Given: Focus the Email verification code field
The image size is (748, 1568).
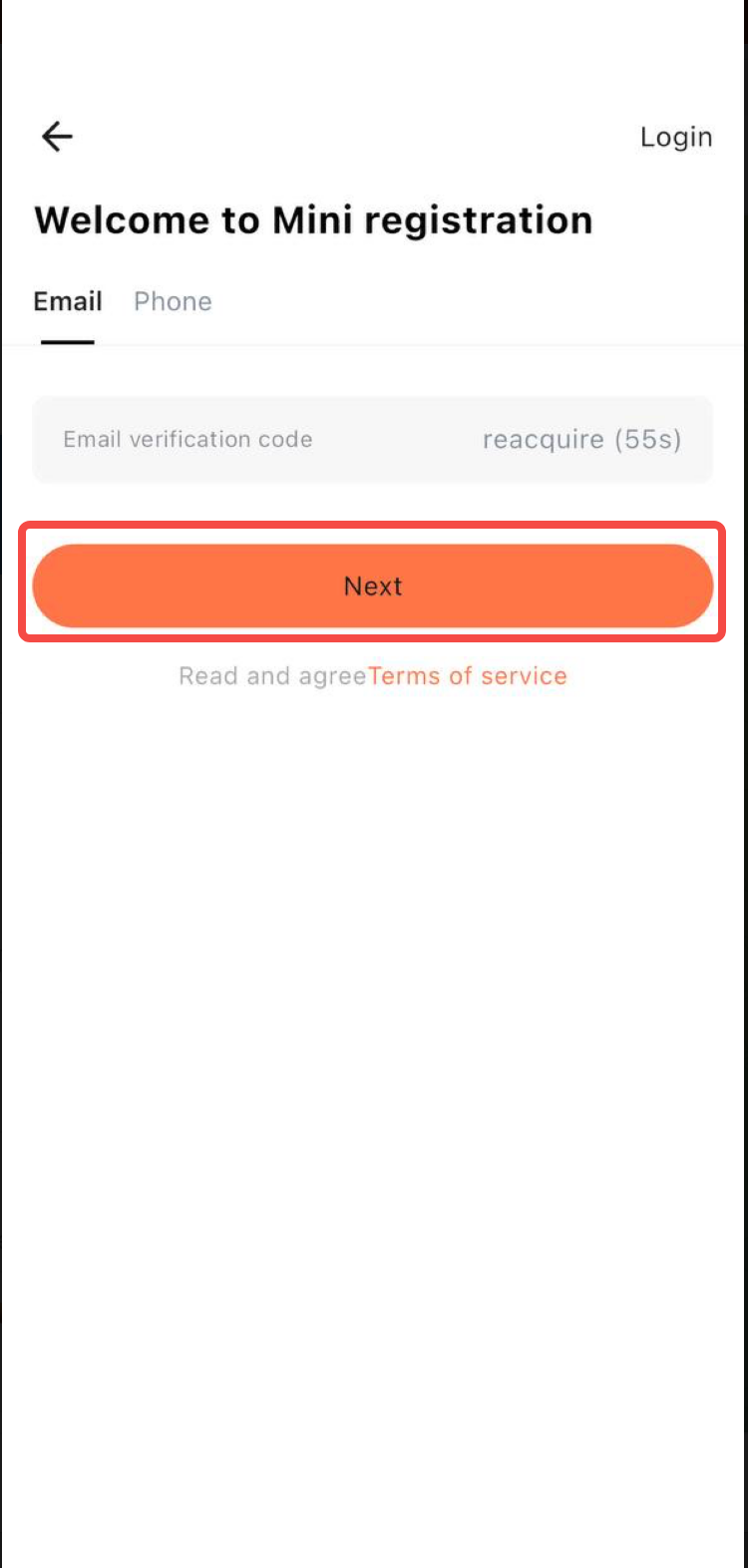Looking at the screenshot, I should point(239,440).
